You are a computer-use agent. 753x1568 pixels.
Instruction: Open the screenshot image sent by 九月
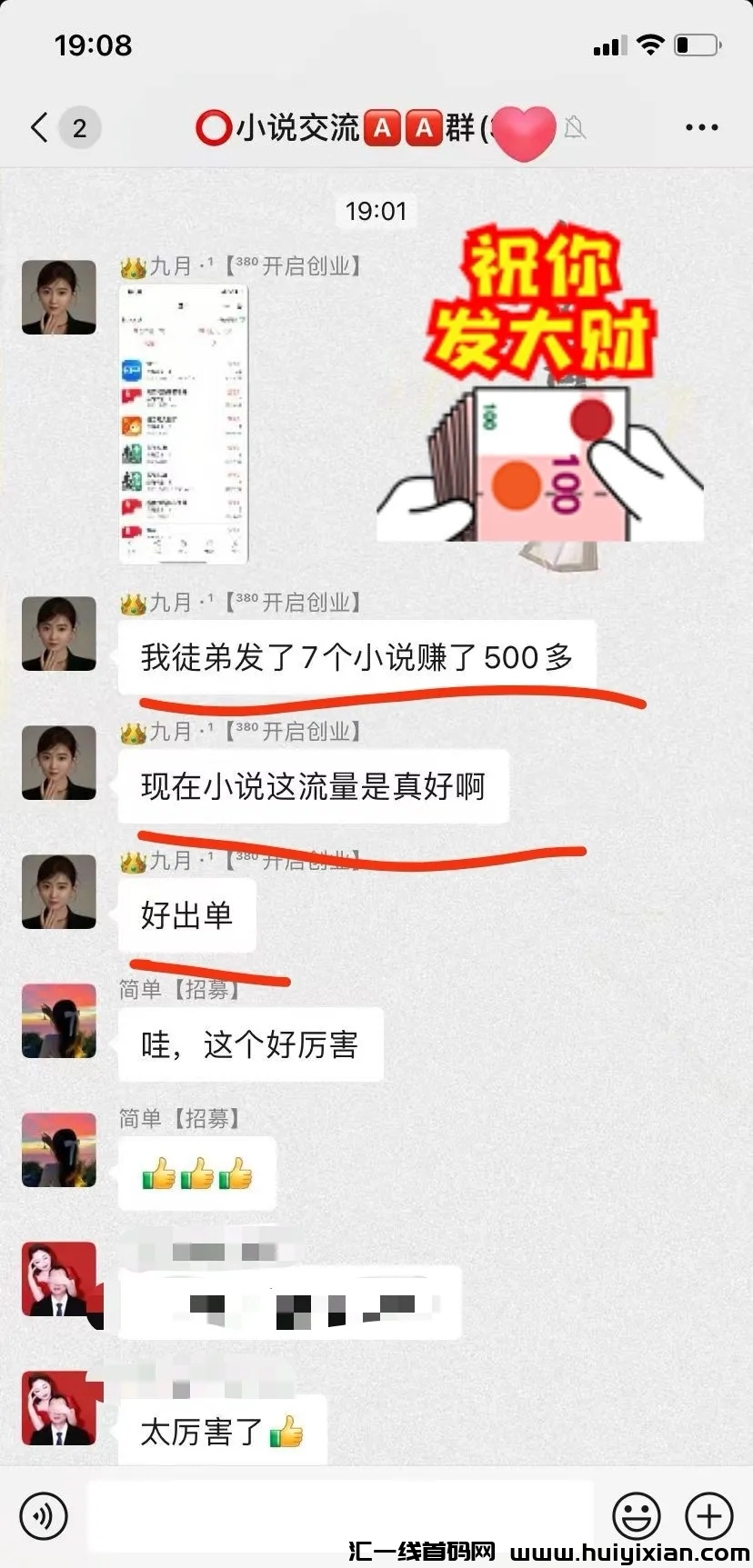(184, 423)
